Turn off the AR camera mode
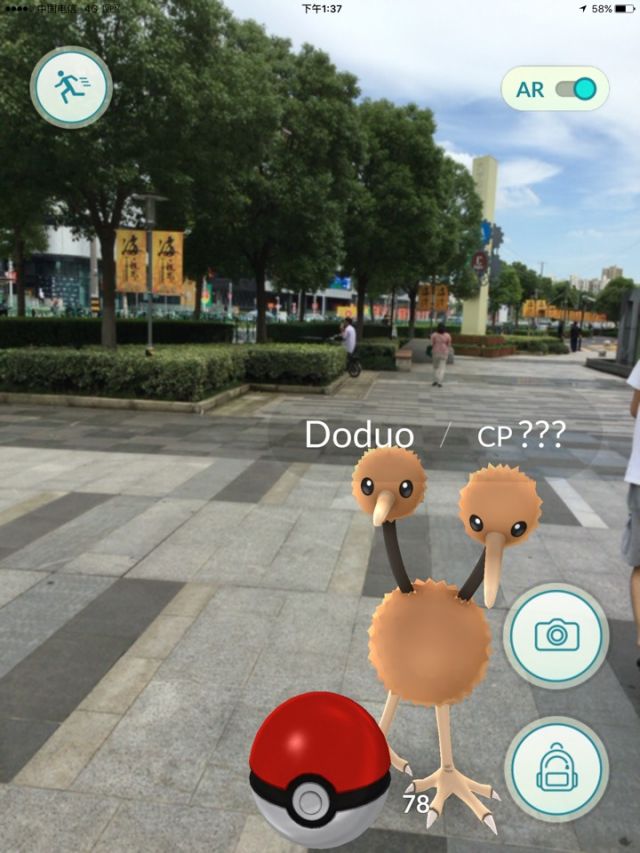Screen dimensions: 640x853 point(575,89)
